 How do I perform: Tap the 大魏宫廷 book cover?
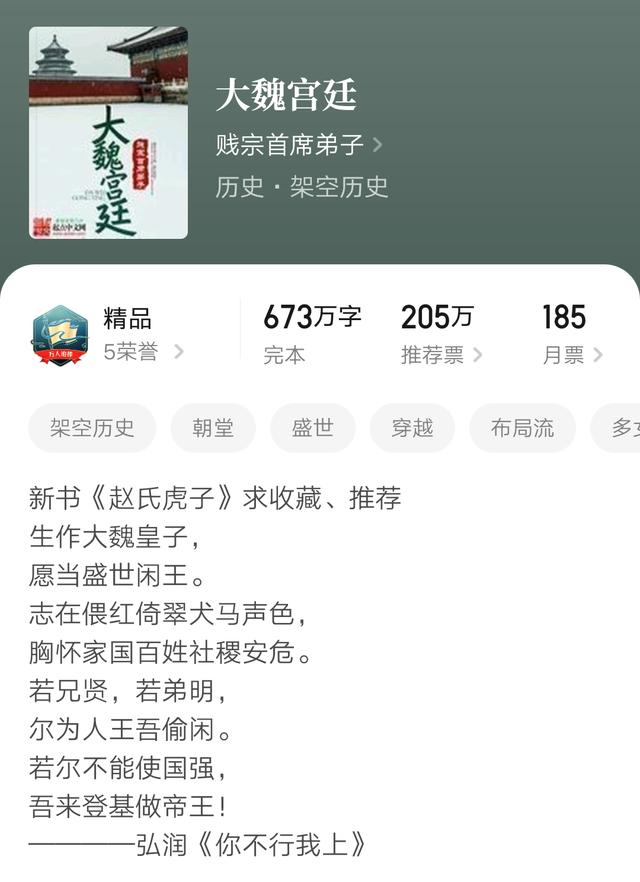[x=108, y=132]
